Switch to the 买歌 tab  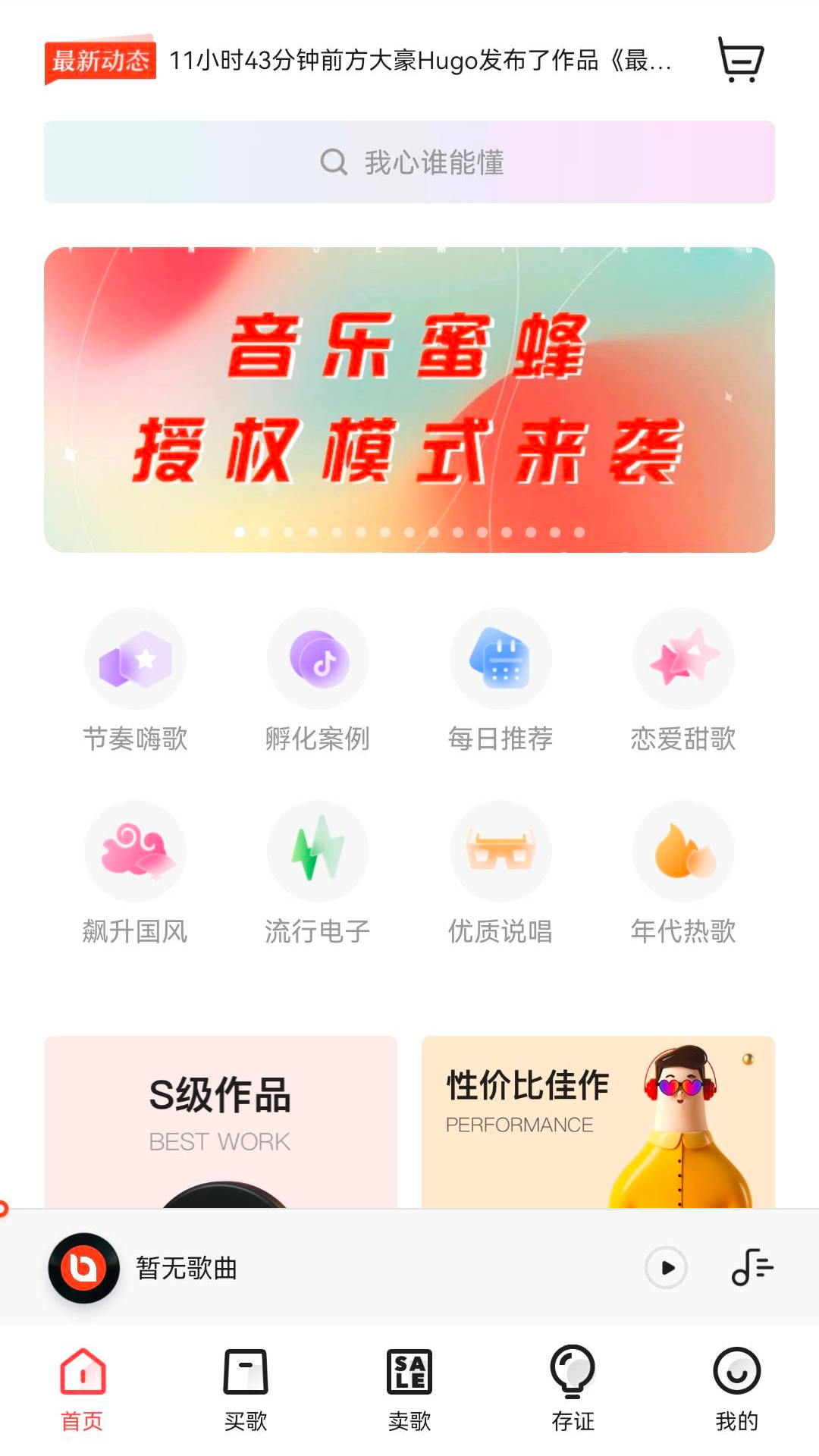(x=246, y=1389)
